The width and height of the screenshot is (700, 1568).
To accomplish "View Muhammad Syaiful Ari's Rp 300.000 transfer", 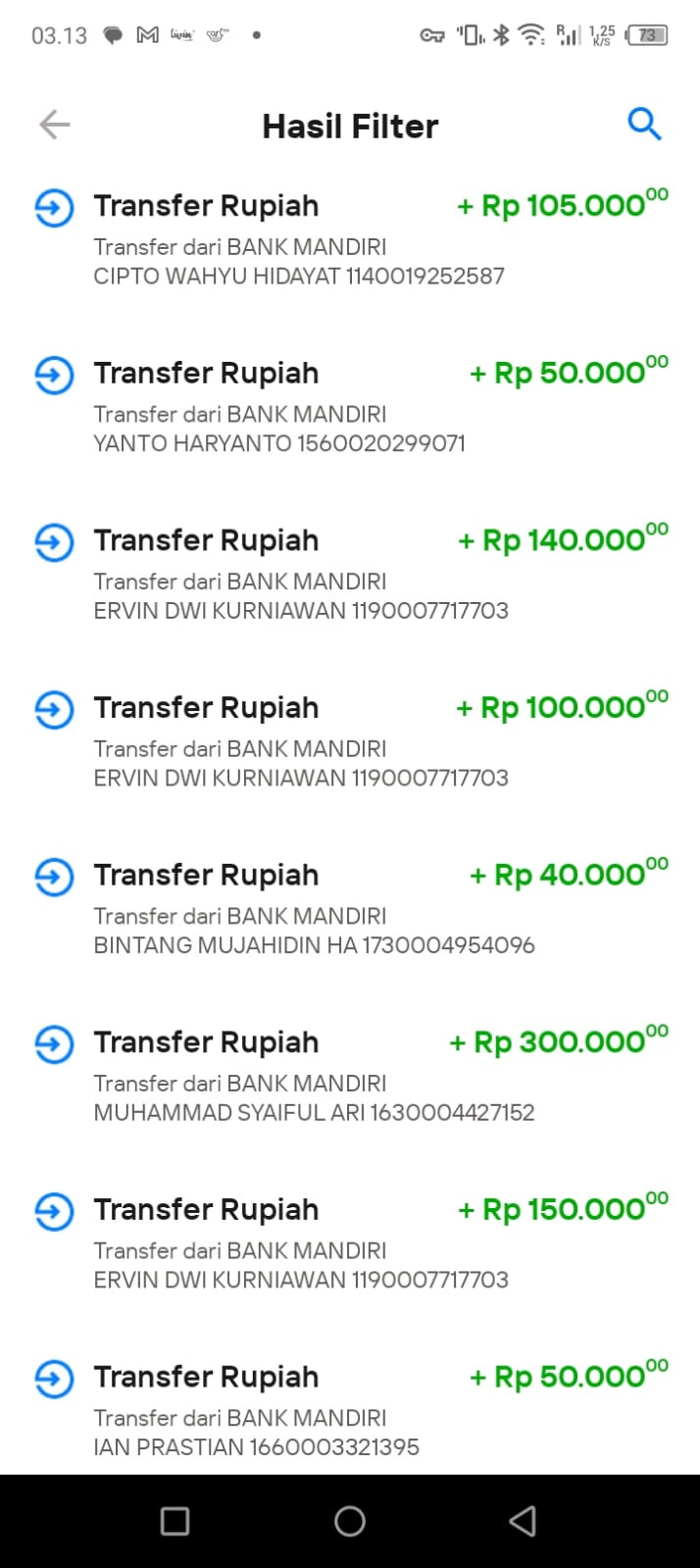I will (350, 1076).
